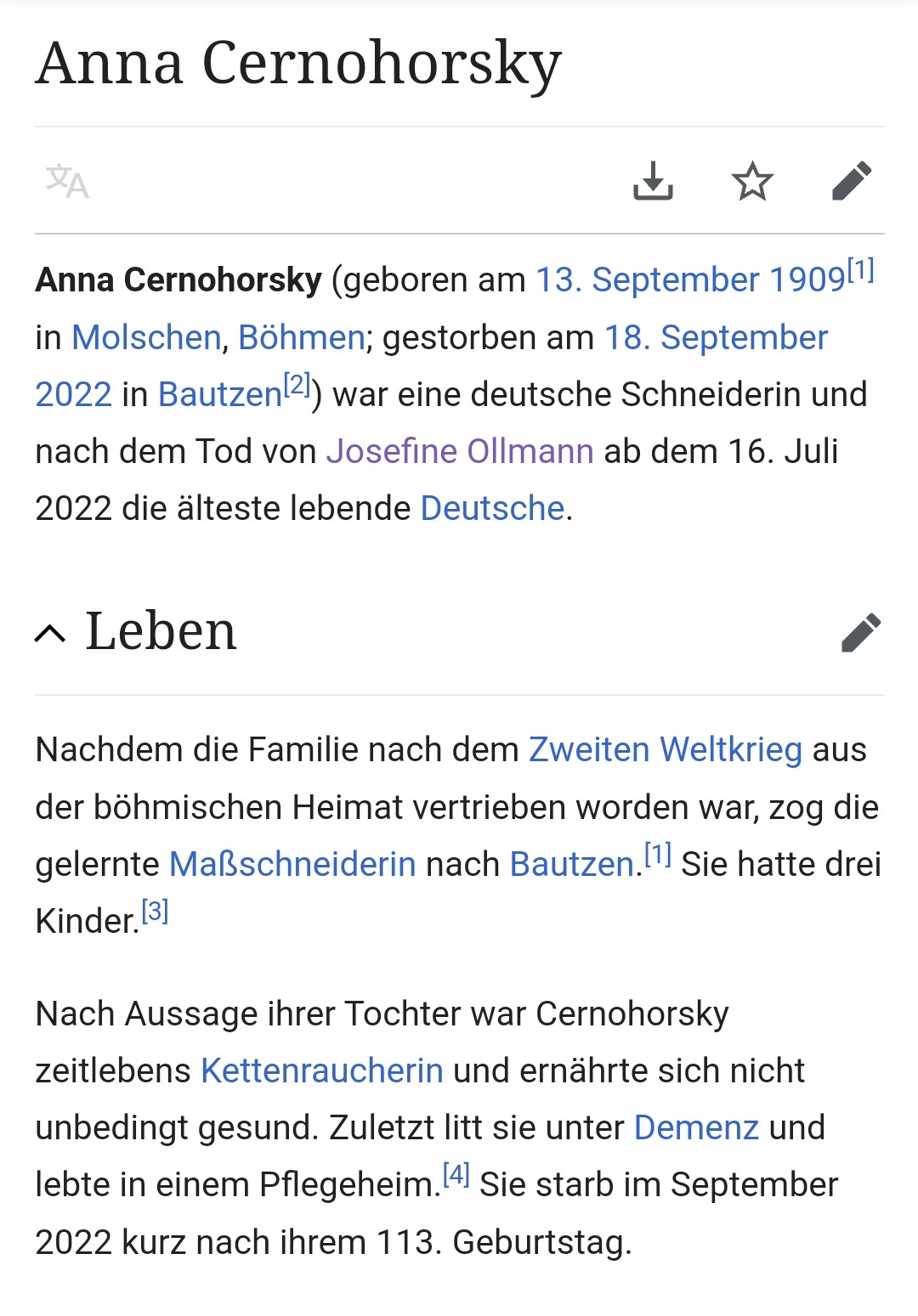
Task: Follow the Demenz link
Action: (696, 1128)
